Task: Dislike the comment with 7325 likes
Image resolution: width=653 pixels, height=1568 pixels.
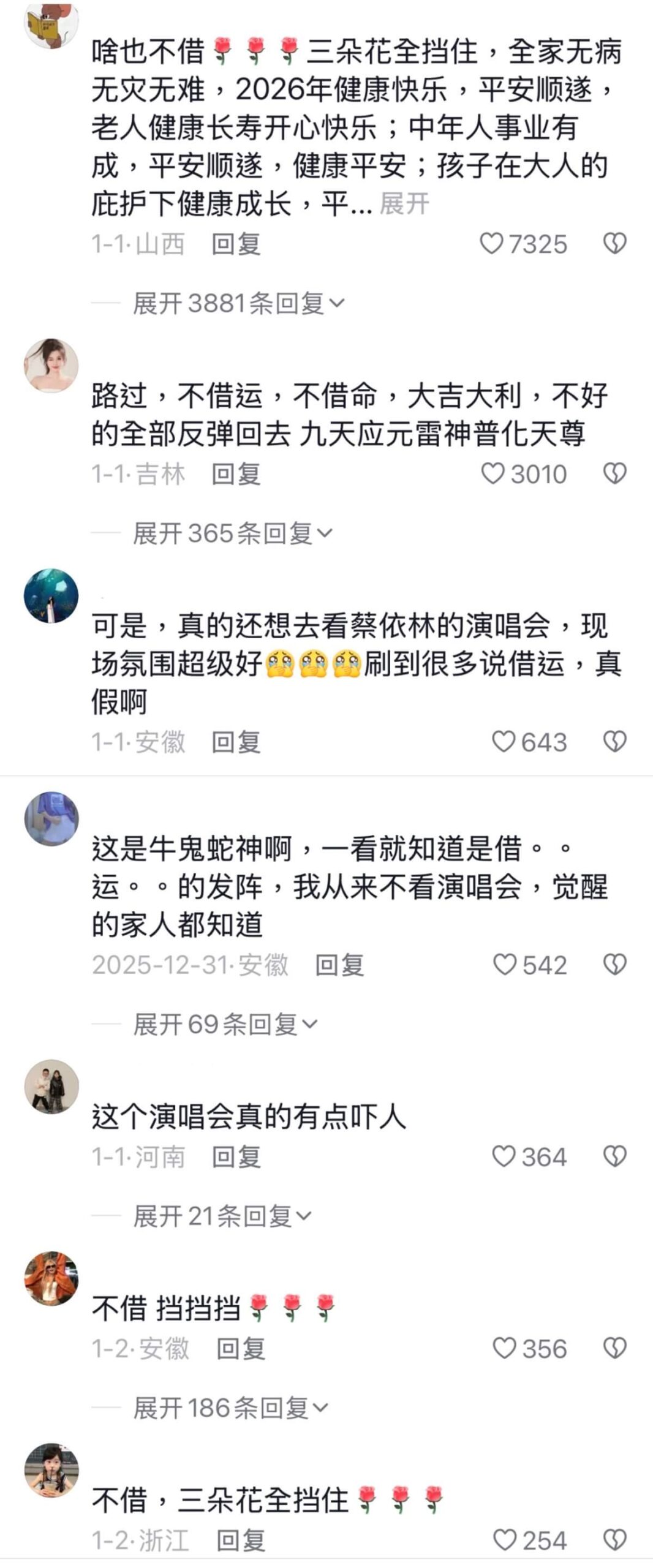Action: point(614,244)
